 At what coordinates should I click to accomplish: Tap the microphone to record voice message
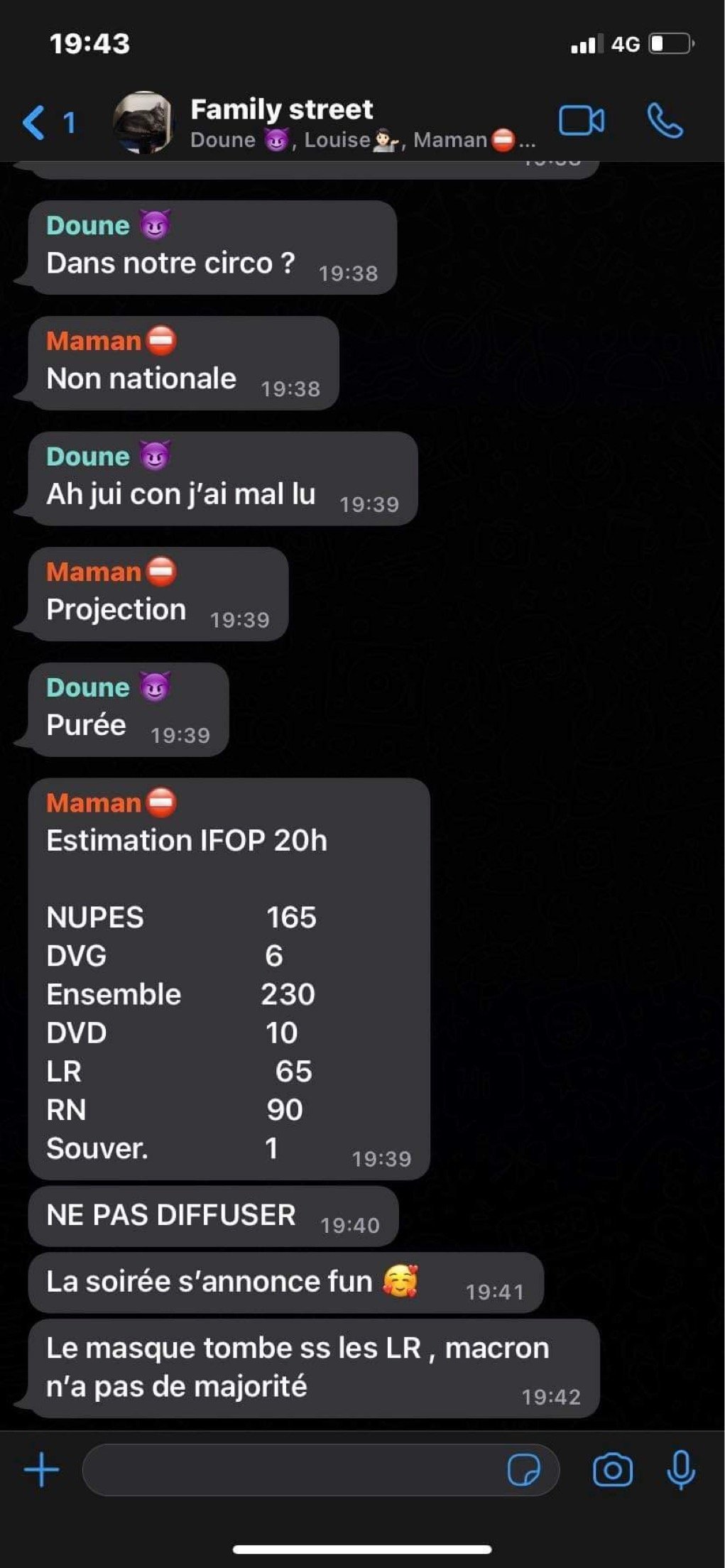pyautogui.click(x=680, y=1469)
